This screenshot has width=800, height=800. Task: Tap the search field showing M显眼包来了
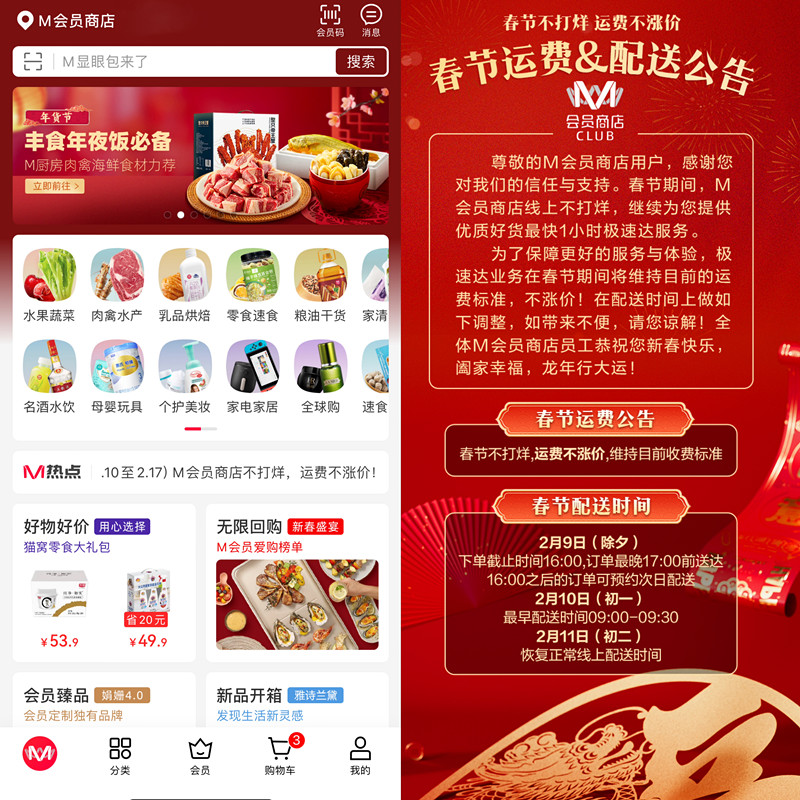(x=190, y=62)
